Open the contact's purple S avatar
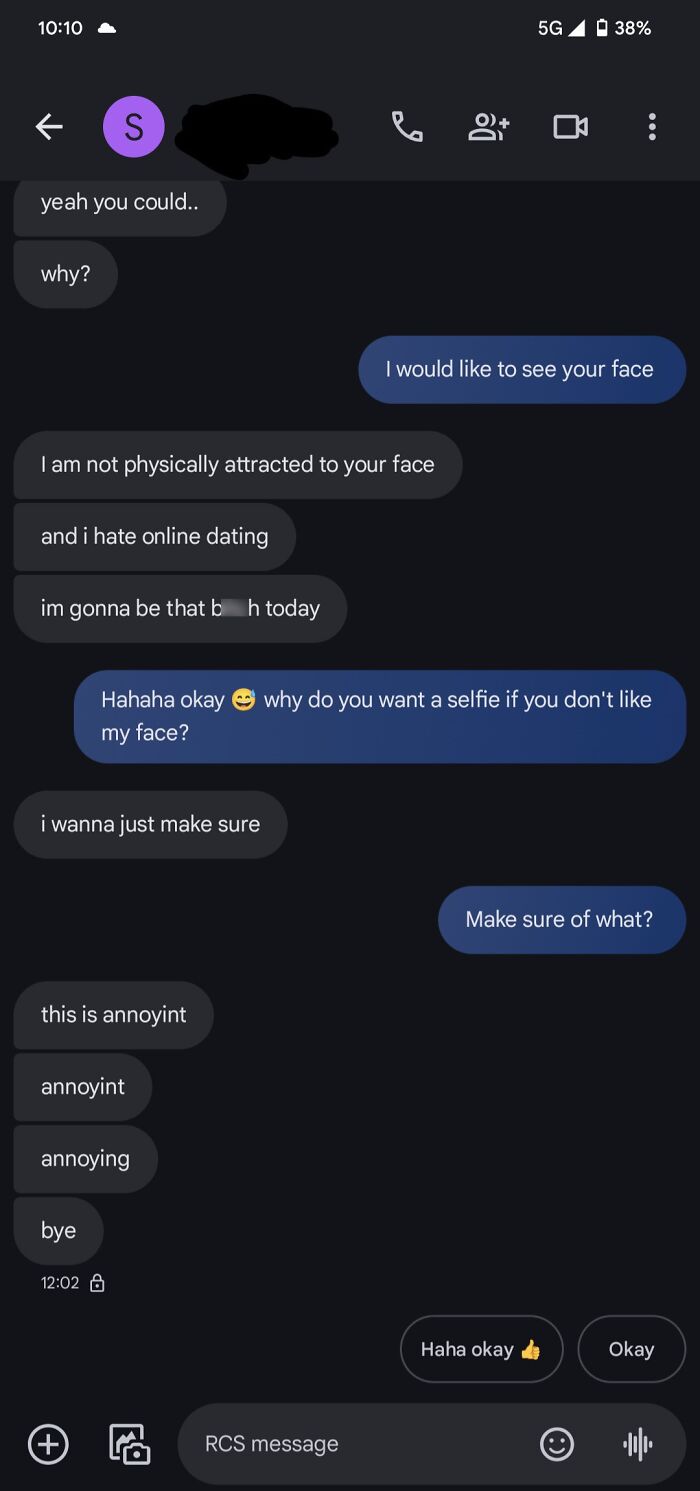 point(133,126)
